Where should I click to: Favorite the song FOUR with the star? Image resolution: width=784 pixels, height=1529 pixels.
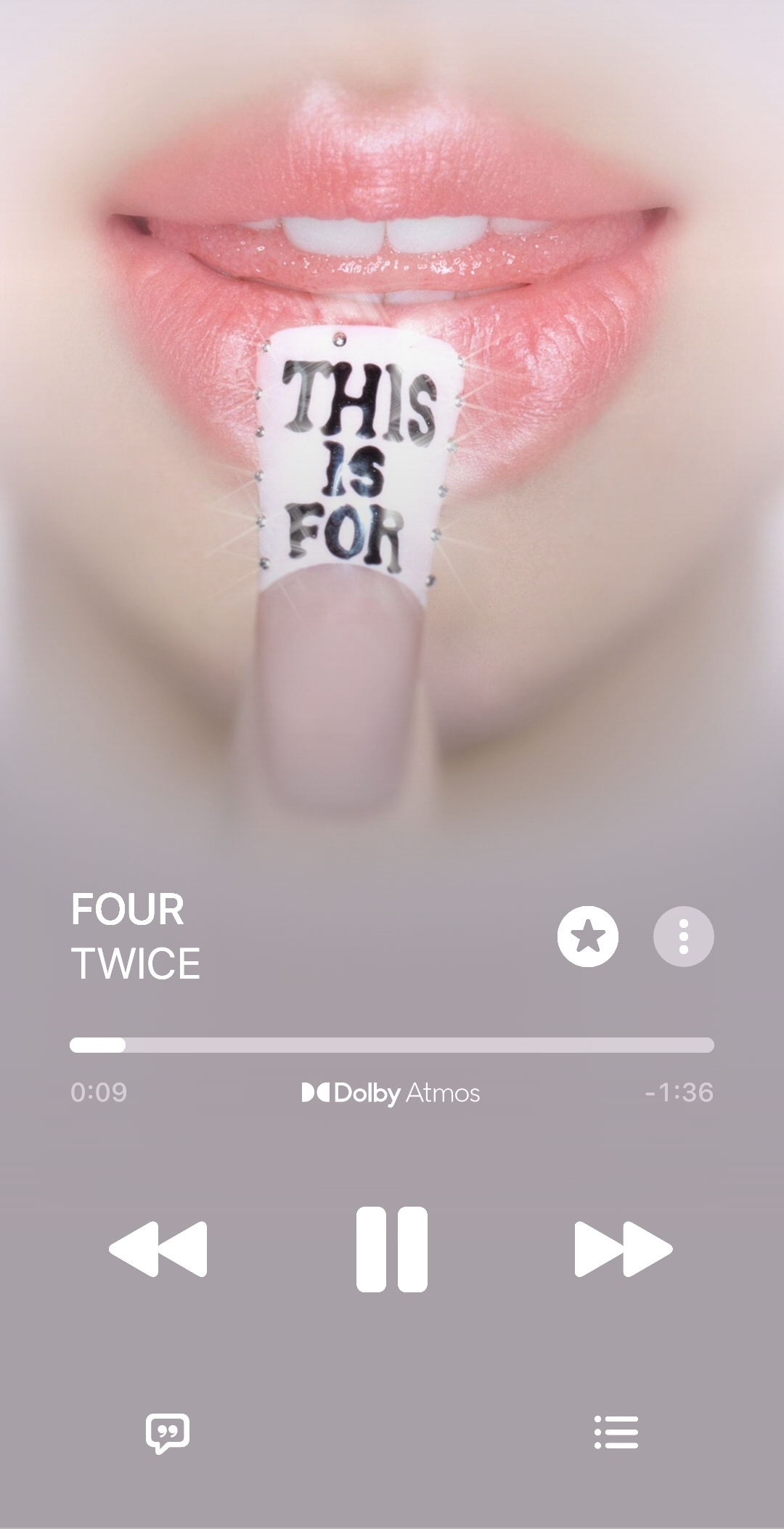click(588, 937)
